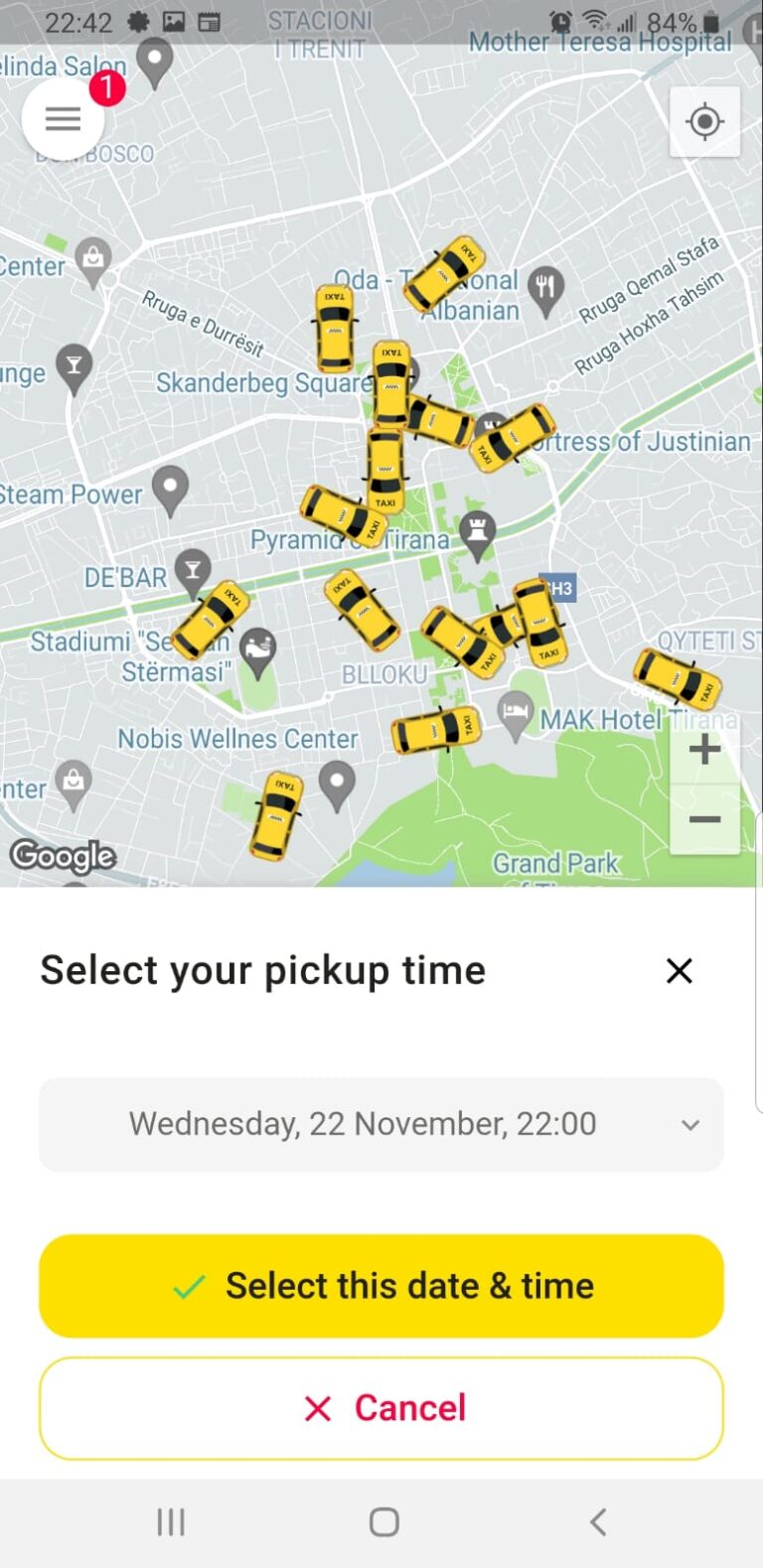763x1568 pixels.
Task: Open the hamburger navigation menu
Action: pyautogui.click(x=63, y=118)
